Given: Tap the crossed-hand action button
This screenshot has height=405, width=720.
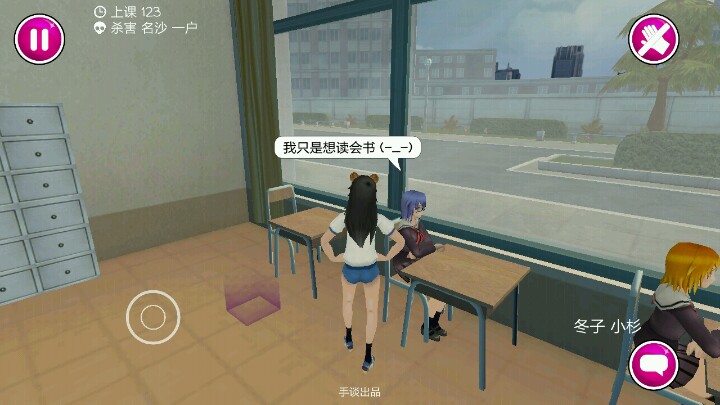Looking at the screenshot, I should [x=654, y=39].
